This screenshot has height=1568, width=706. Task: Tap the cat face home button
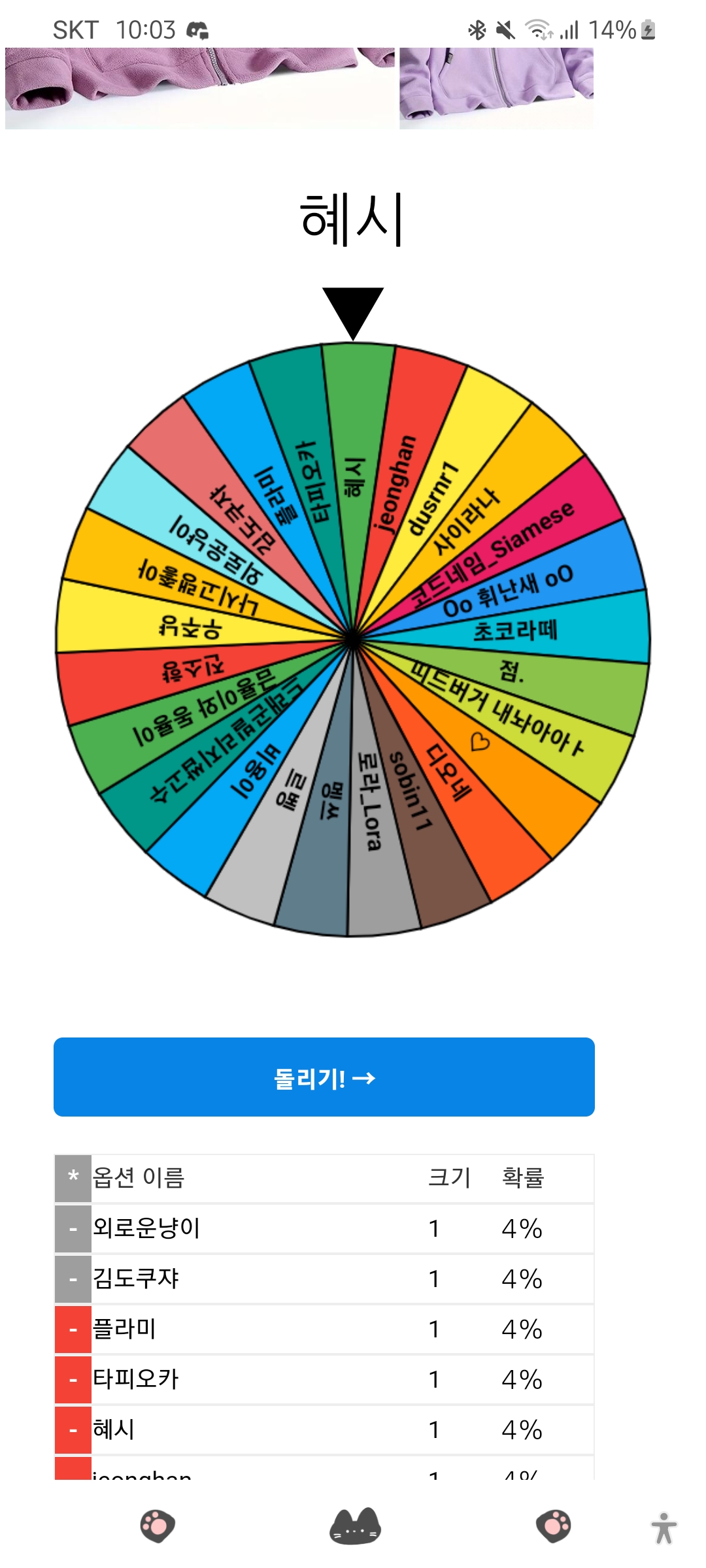(354, 1526)
